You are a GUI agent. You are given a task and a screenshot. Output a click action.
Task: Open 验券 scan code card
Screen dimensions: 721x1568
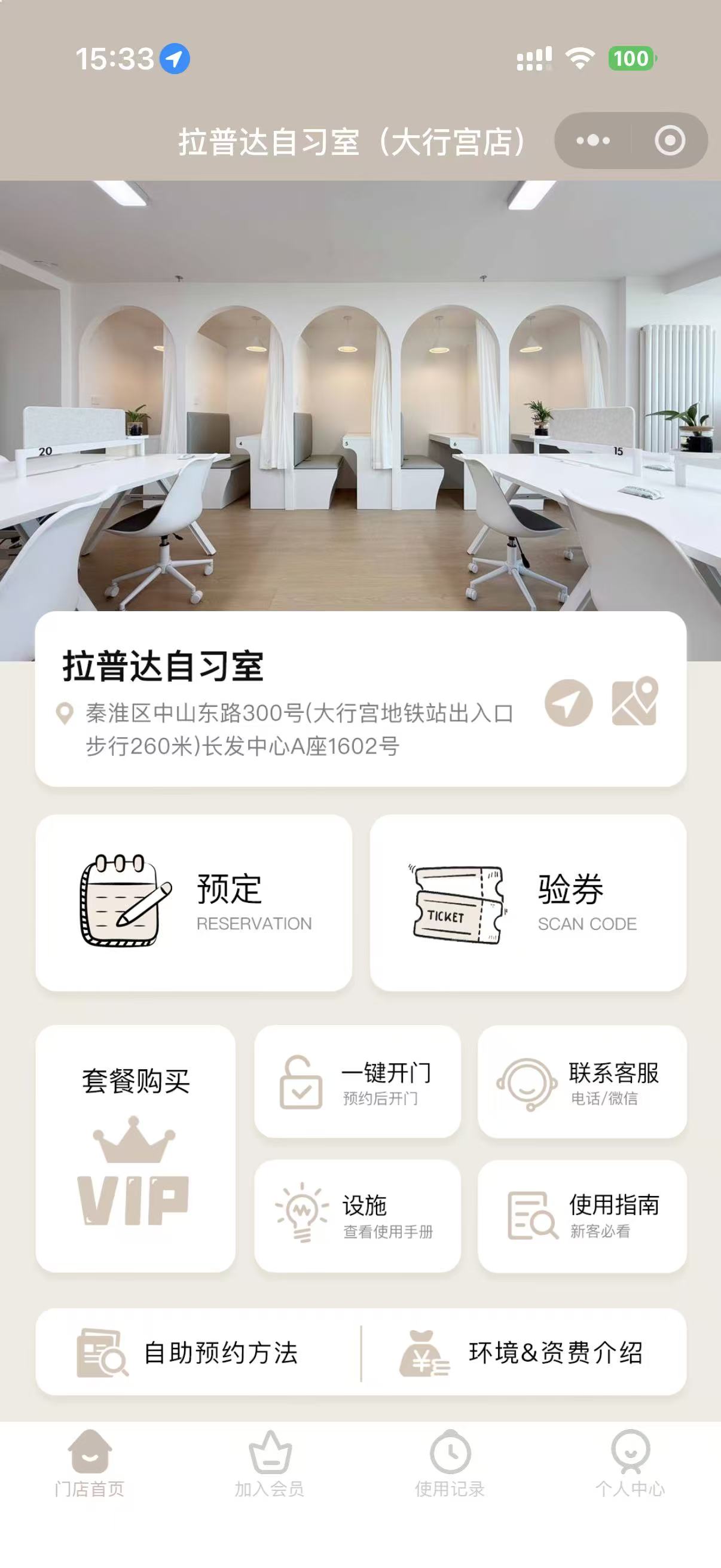[527, 902]
